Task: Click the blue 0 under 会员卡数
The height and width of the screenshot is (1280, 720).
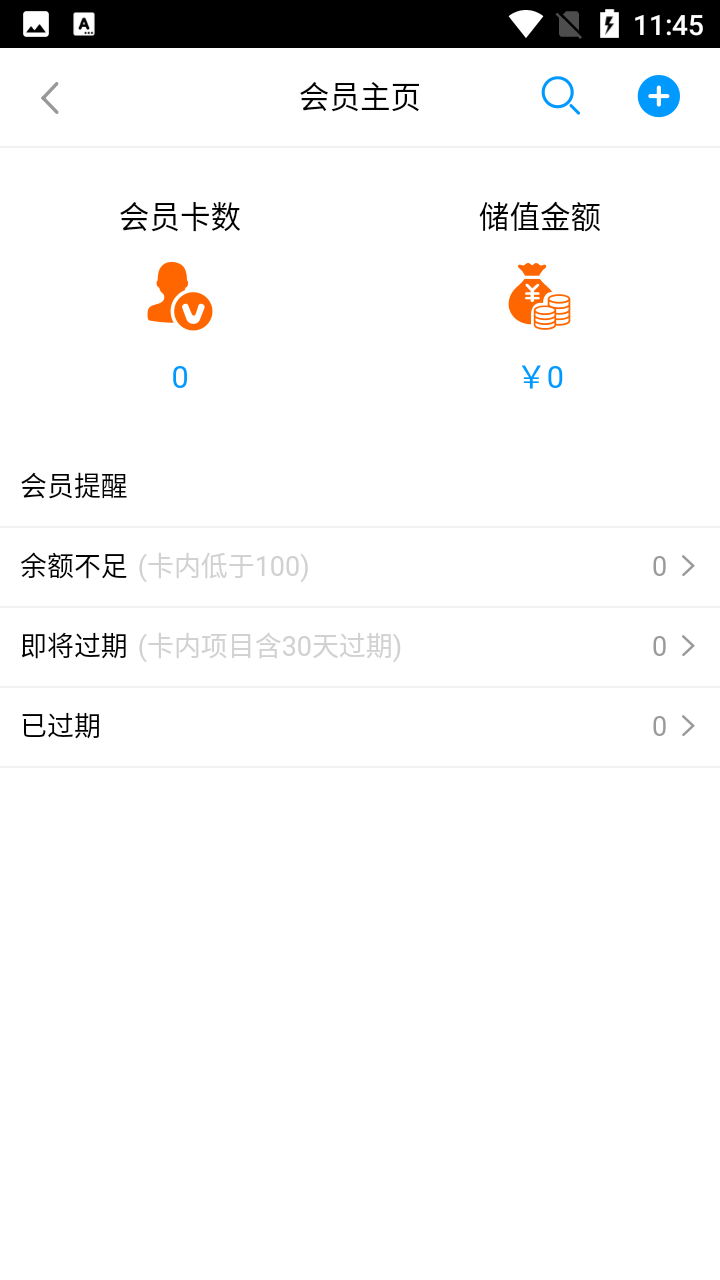Action: [179, 377]
